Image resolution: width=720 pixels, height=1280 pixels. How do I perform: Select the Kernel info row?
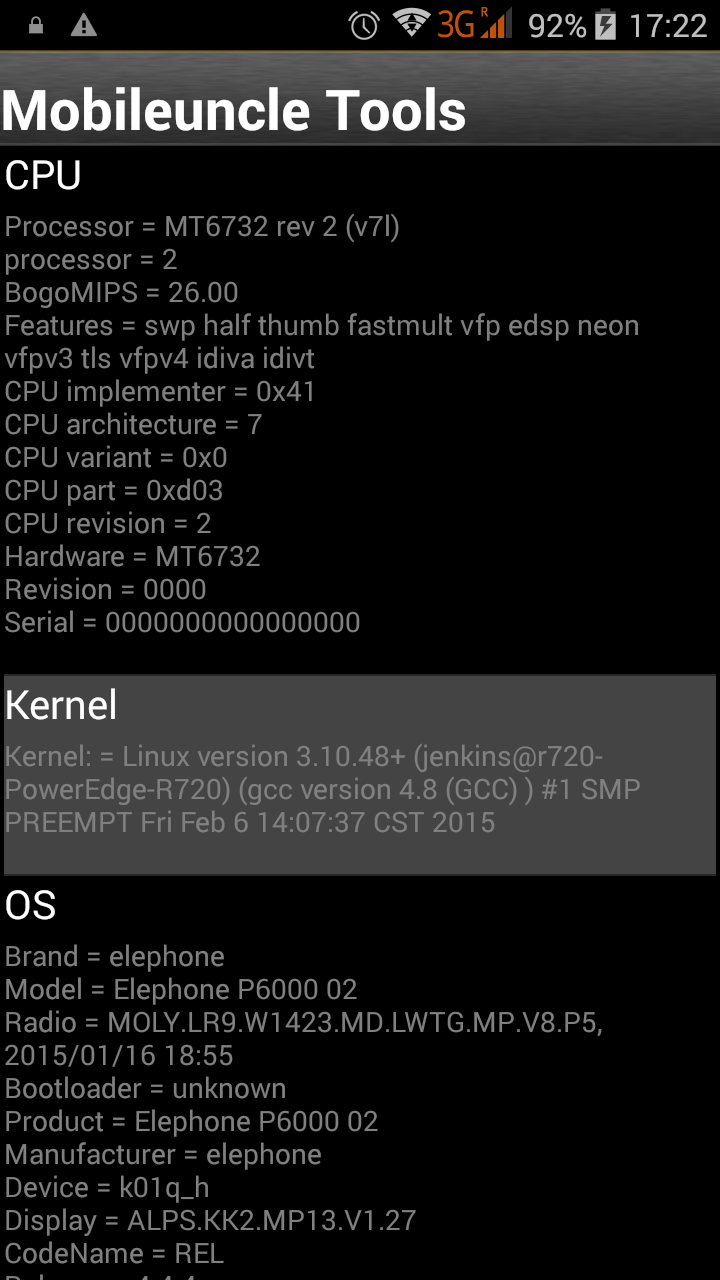(x=360, y=775)
